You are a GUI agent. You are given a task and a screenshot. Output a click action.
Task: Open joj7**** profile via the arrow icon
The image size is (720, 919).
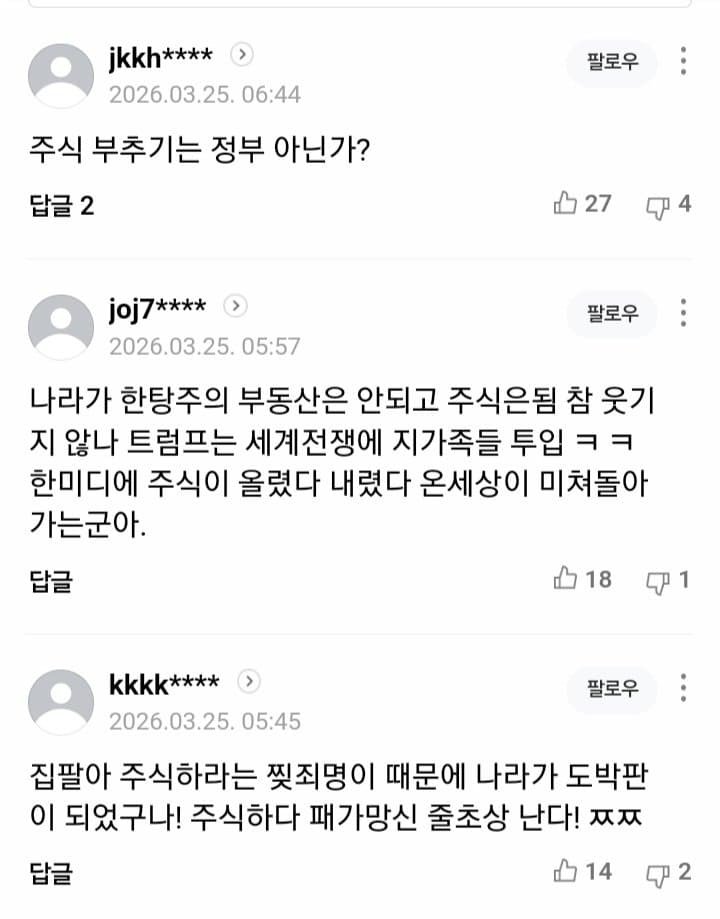coord(235,306)
